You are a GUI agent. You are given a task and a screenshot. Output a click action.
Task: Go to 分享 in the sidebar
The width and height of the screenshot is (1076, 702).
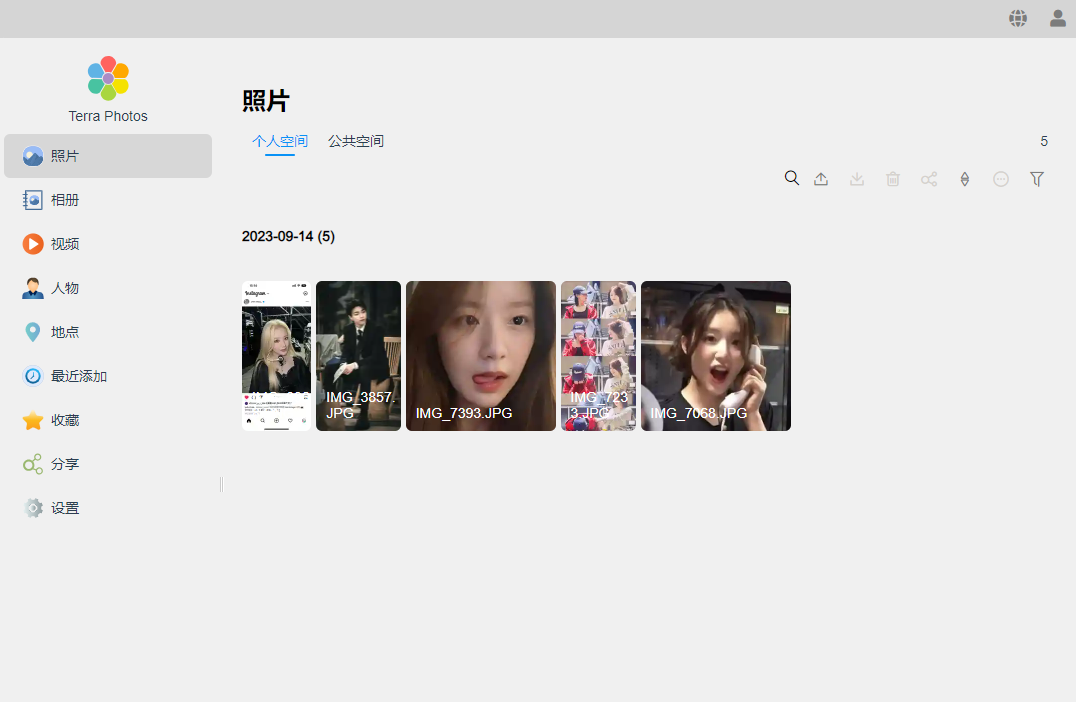pos(65,464)
